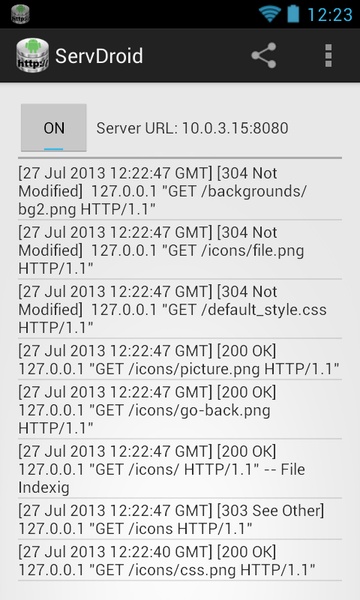This screenshot has height=600, width=360.
Task: Tap the ServDroid app icon
Action: click(x=33, y=55)
